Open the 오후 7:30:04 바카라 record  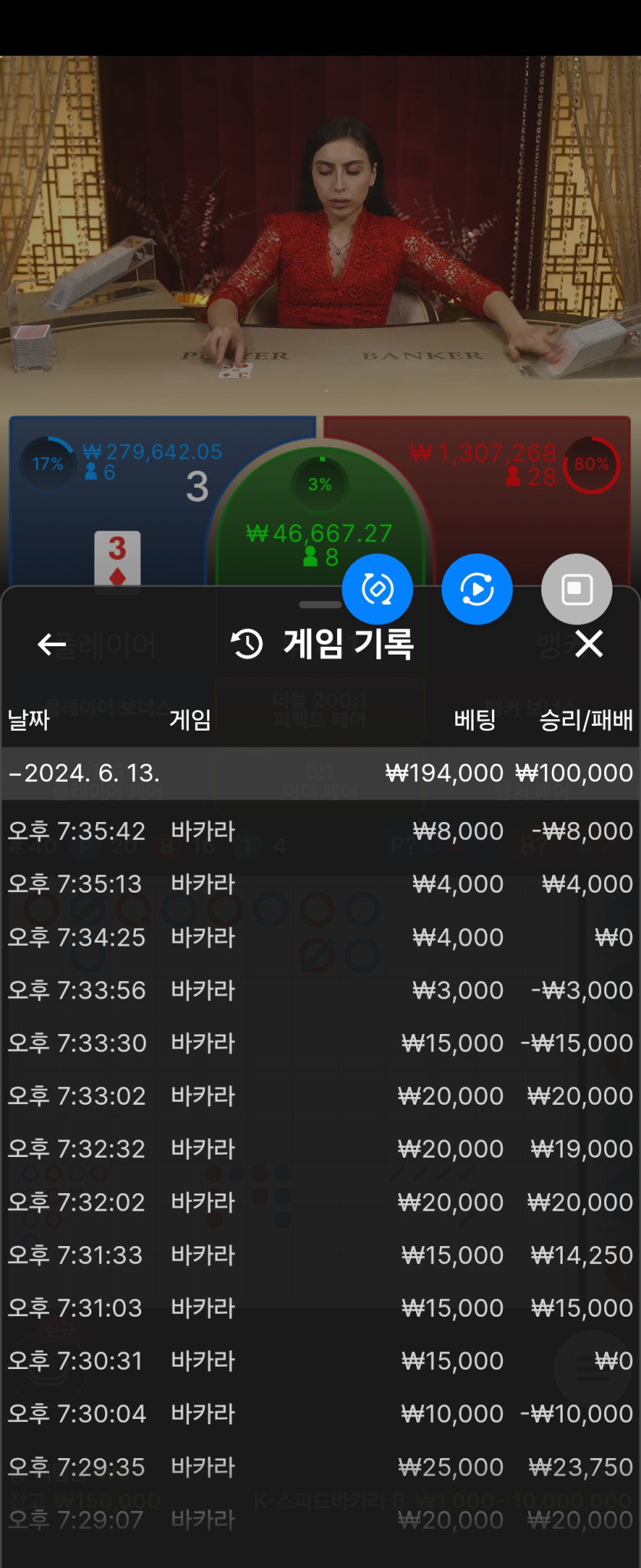320,1414
